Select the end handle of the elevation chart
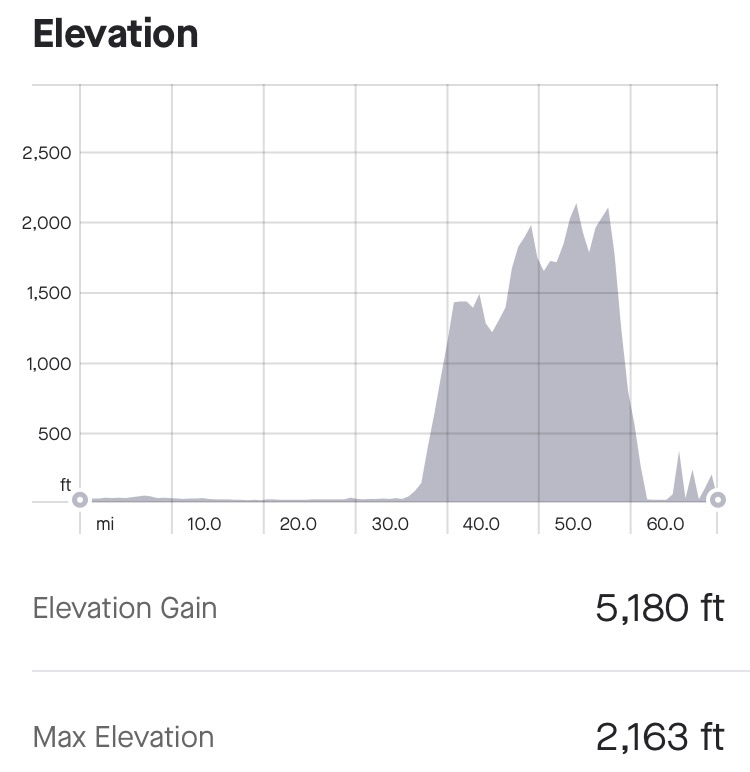The image size is (750, 772). pos(717,500)
